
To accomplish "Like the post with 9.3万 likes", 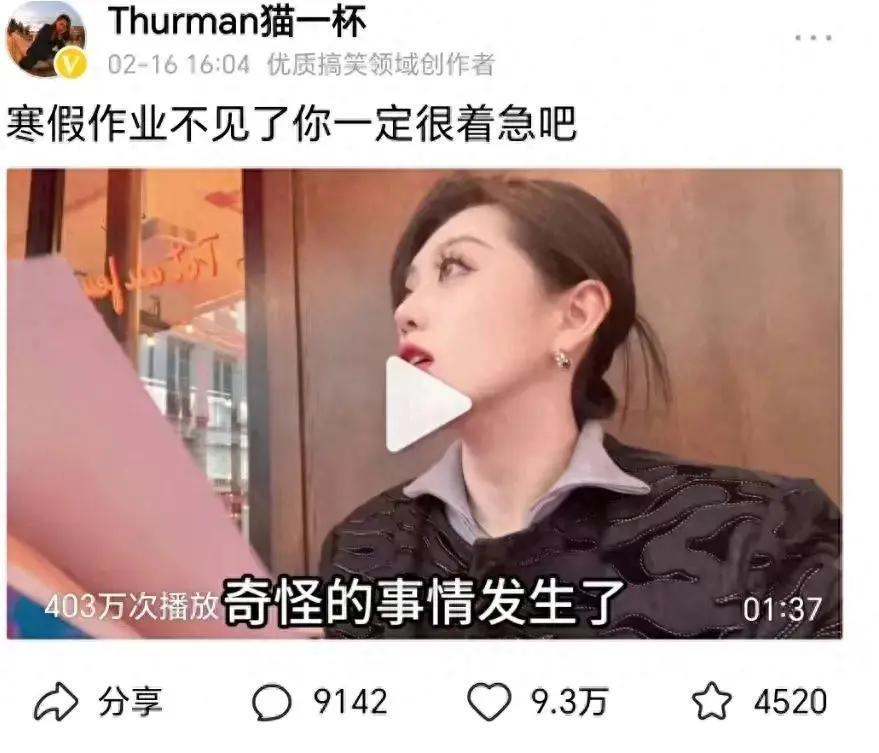I will pos(490,702).
